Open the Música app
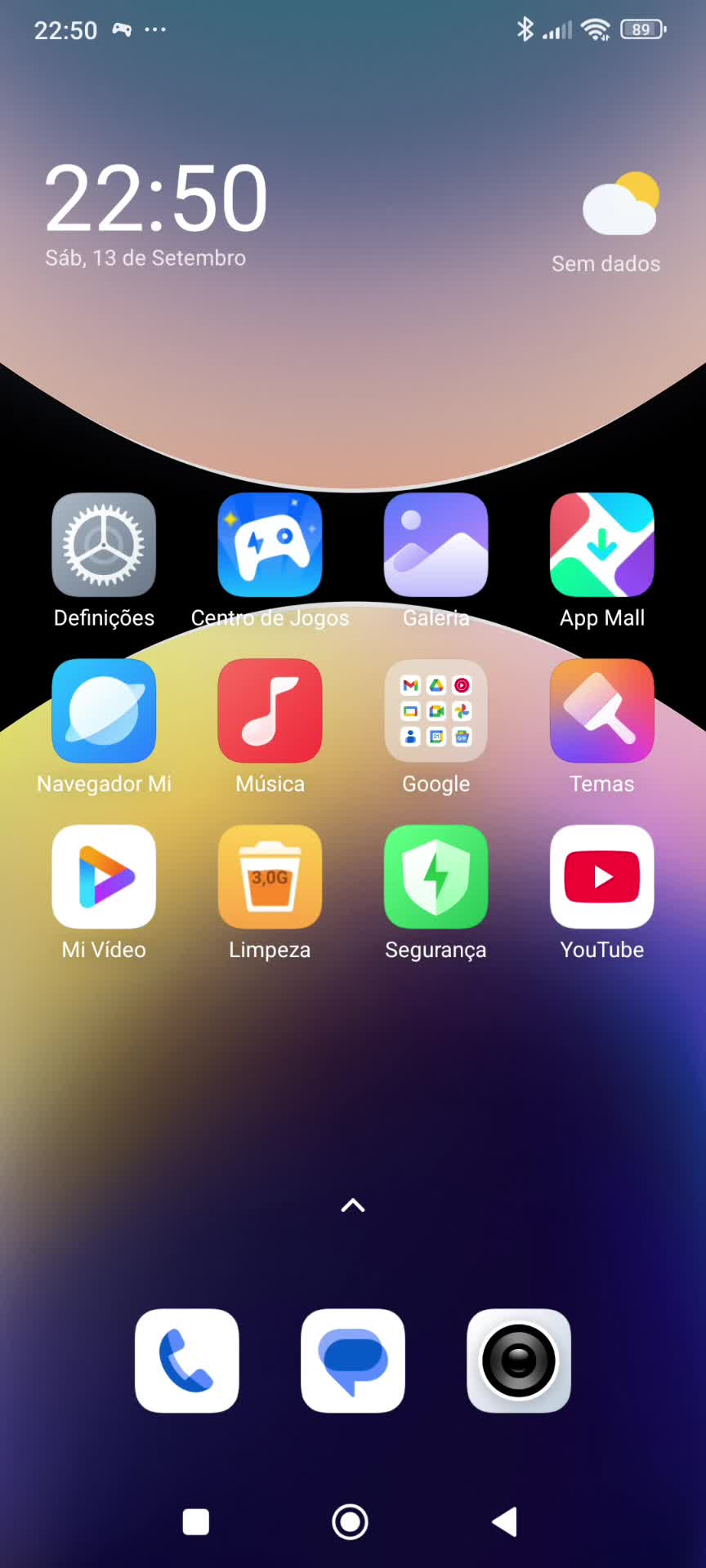 (x=270, y=710)
